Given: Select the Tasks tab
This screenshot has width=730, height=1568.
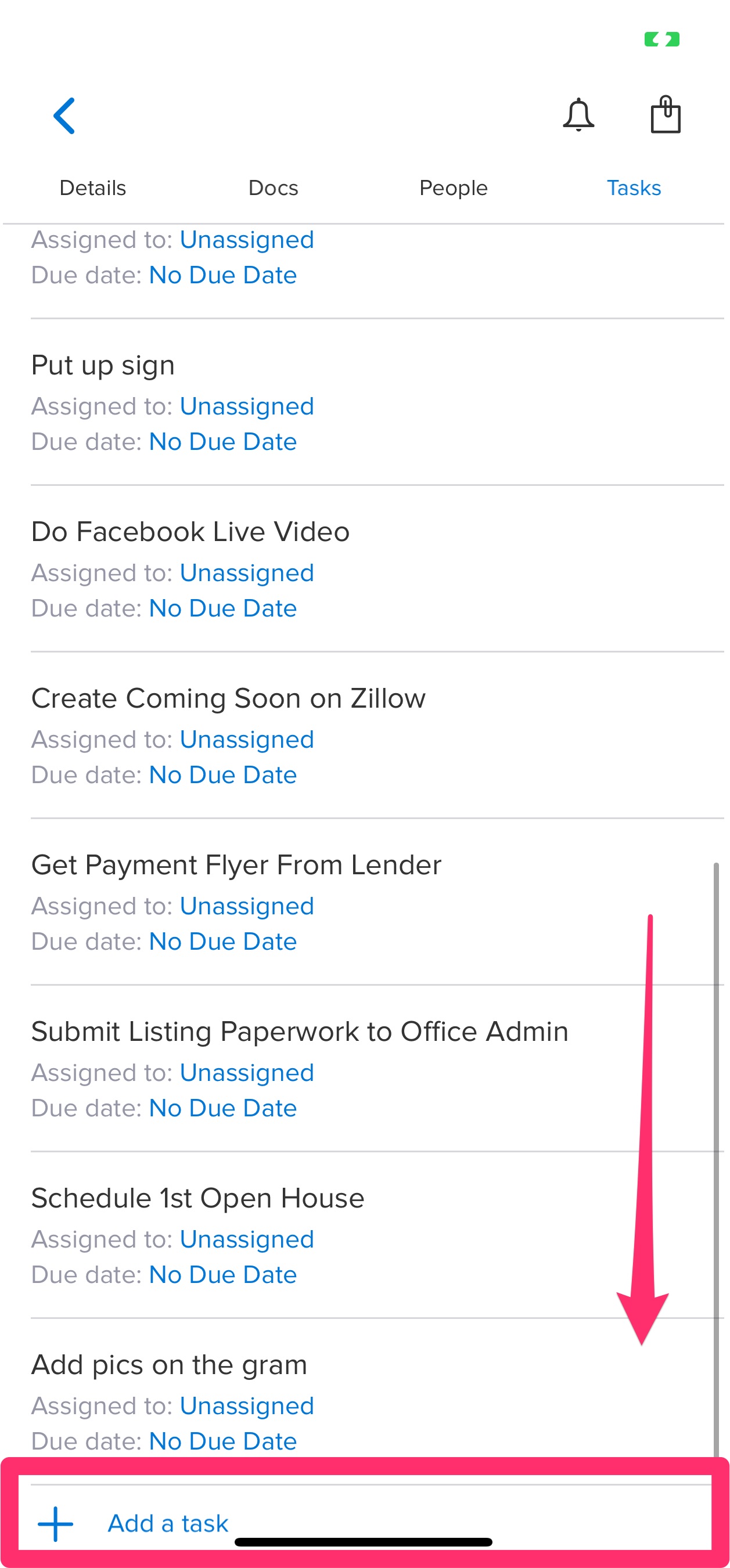Looking at the screenshot, I should [x=633, y=188].
